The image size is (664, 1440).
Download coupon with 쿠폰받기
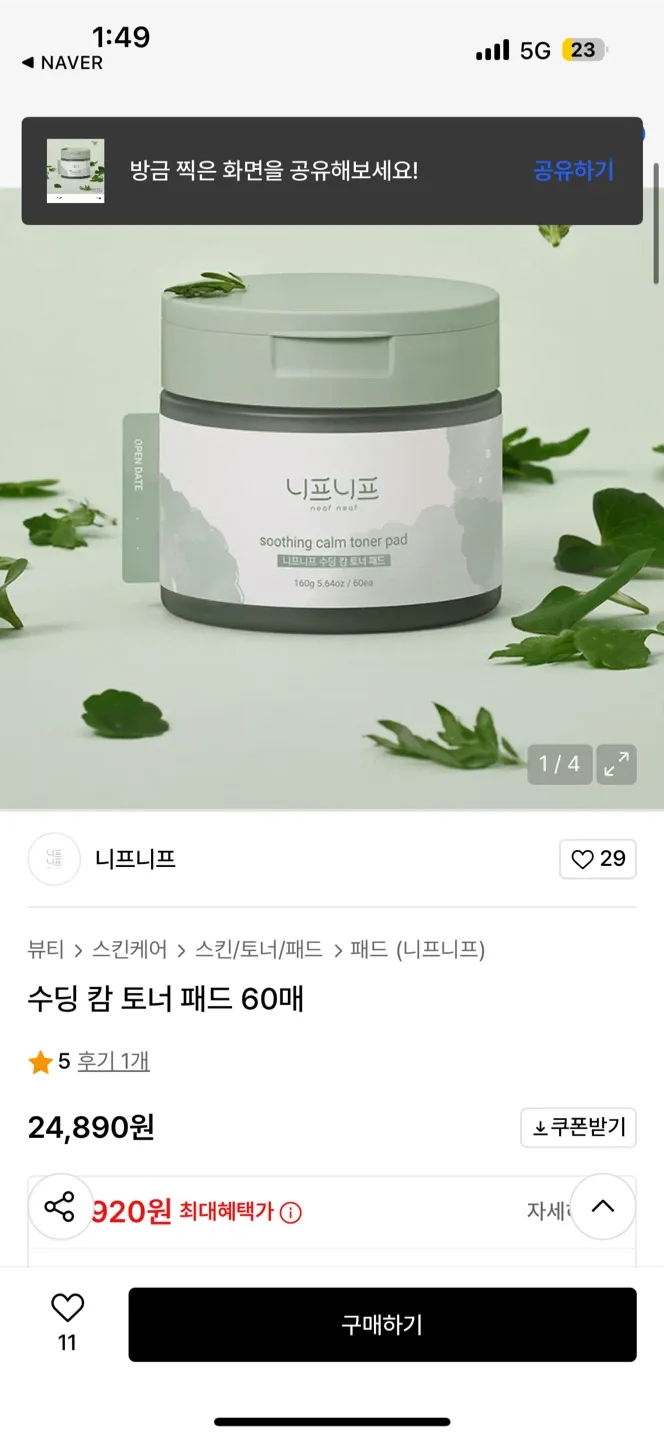tap(578, 1128)
